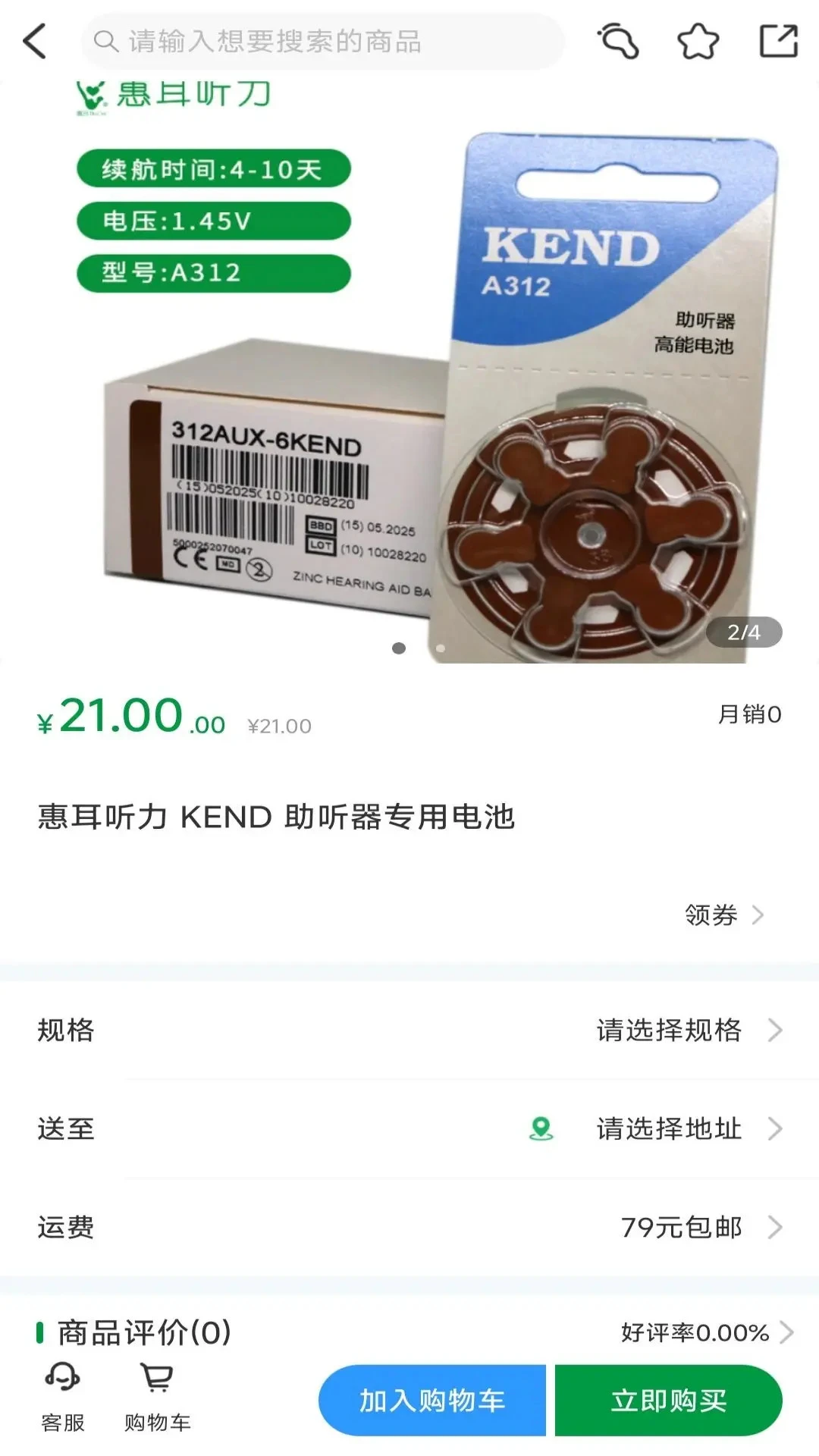Open the footprint browsing history icon
The height and width of the screenshot is (1456, 819).
coord(618,41)
